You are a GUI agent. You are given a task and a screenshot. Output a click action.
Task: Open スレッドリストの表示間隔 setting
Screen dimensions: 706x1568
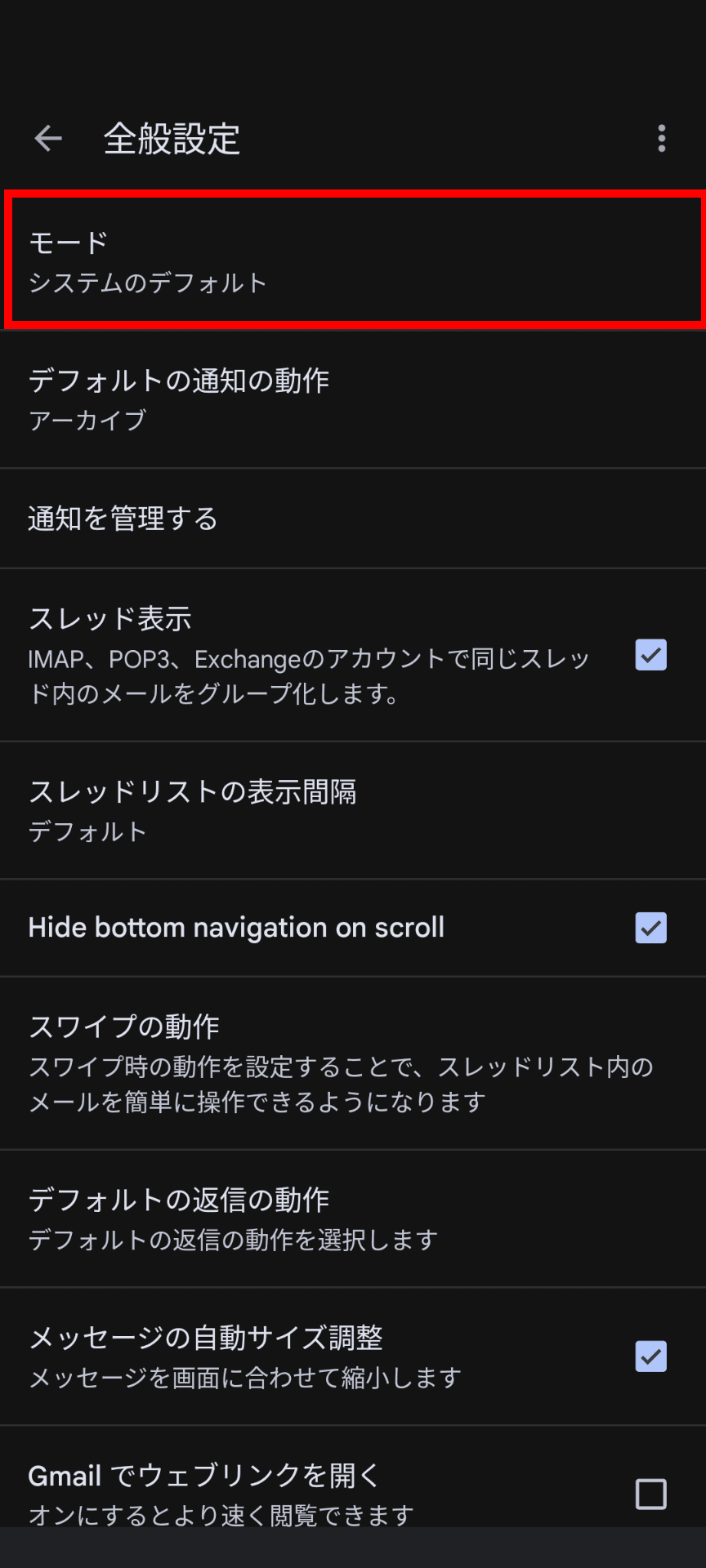(x=353, y=810)
